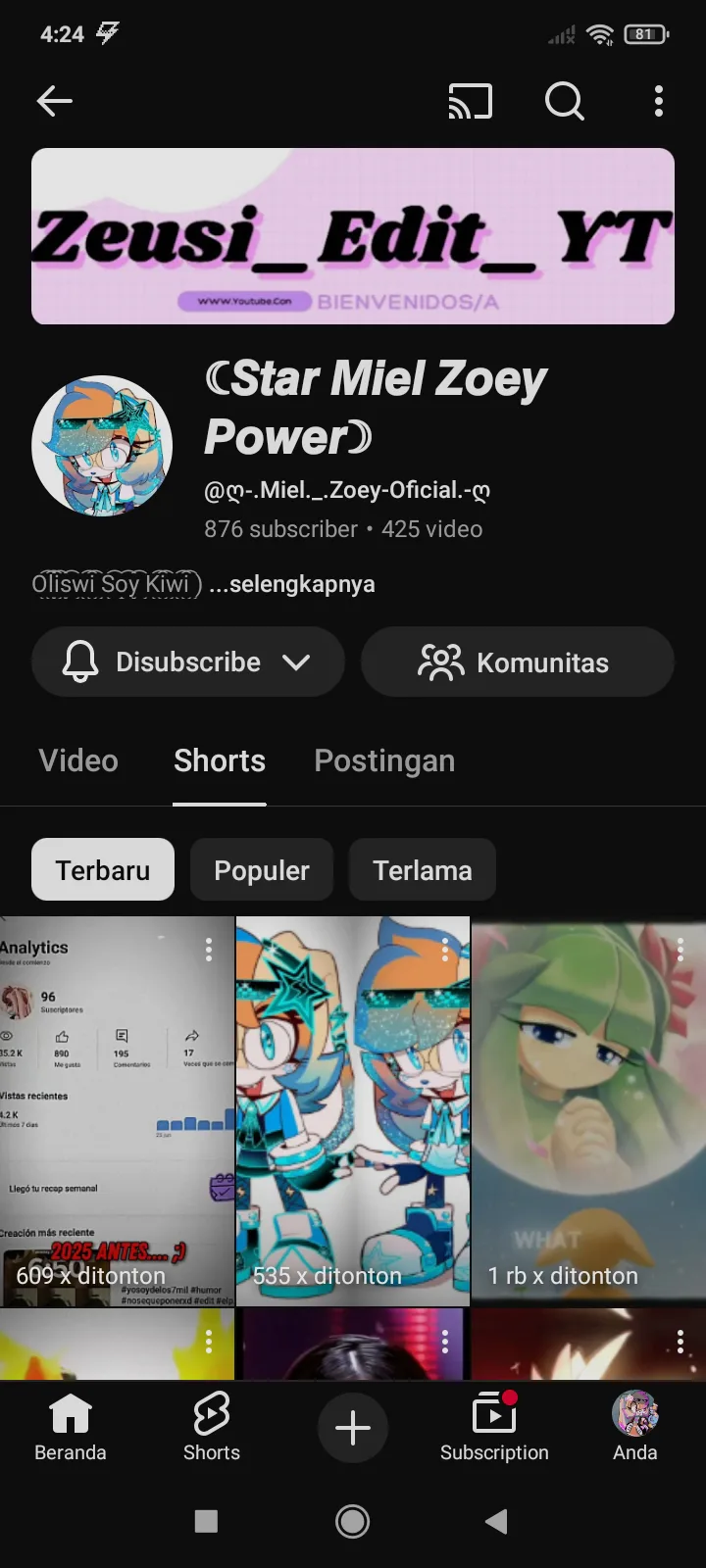Viewport: 706px width, 1568px height.
Task: Switch to the Postingan tab
Action: coord(384,760)
